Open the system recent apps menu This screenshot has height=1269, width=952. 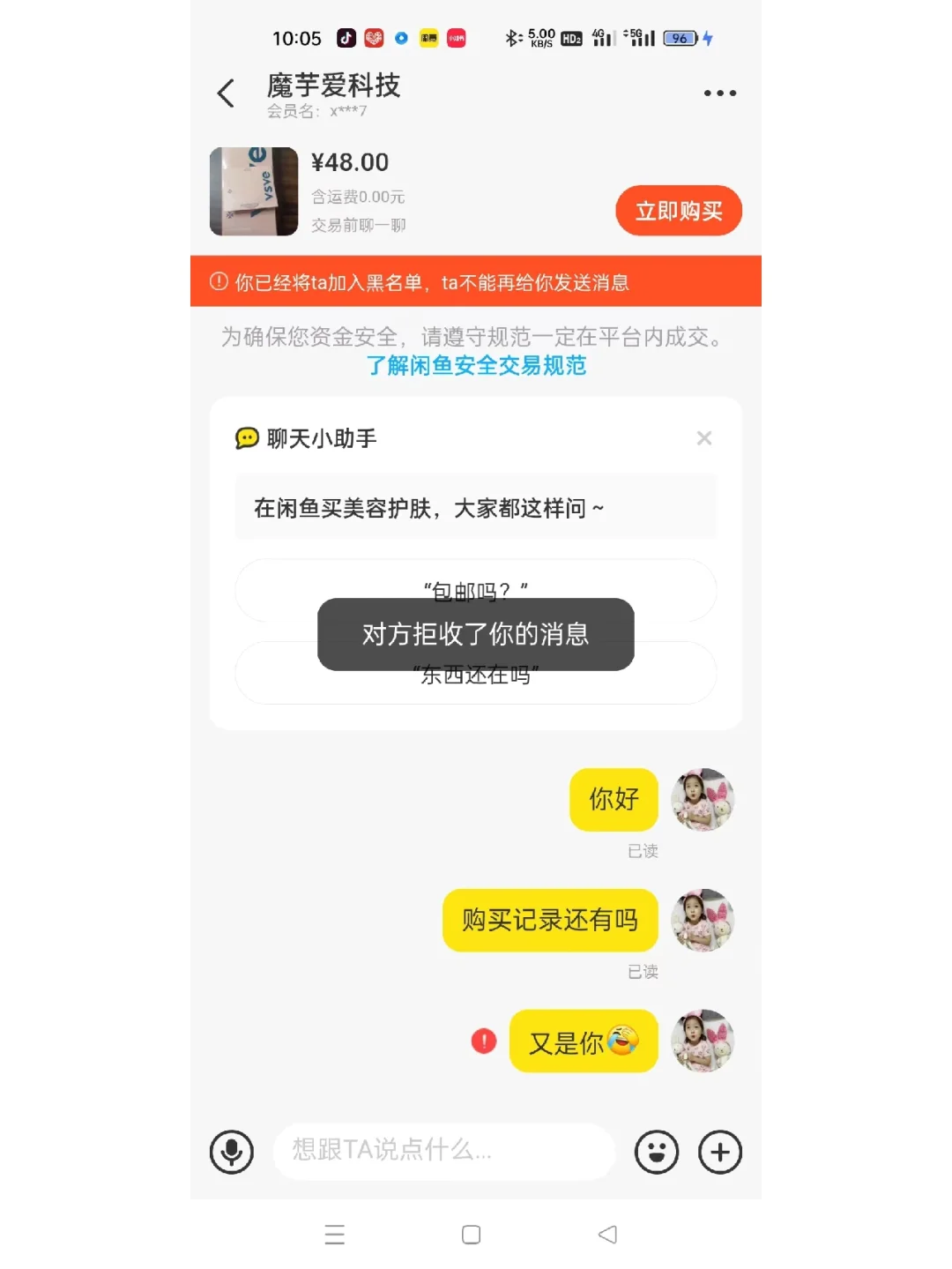[x=334, y=1235]
